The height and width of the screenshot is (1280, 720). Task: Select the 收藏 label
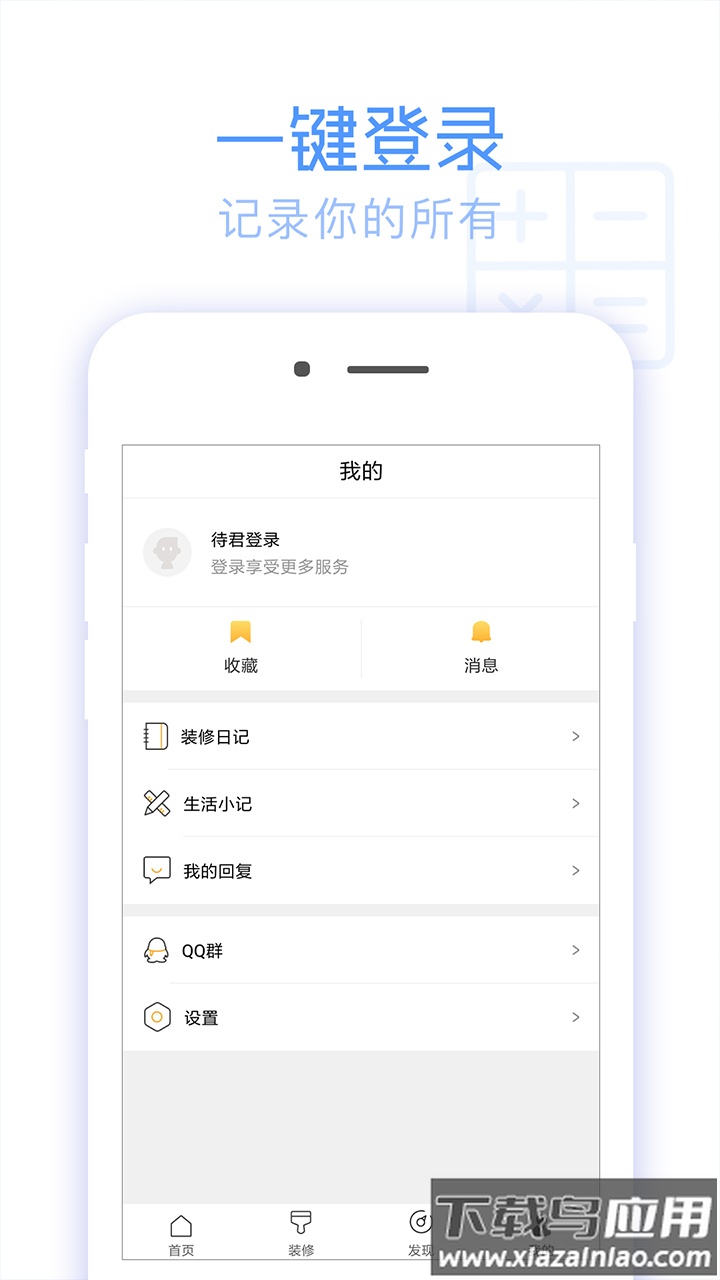click(x=239, y=665)
